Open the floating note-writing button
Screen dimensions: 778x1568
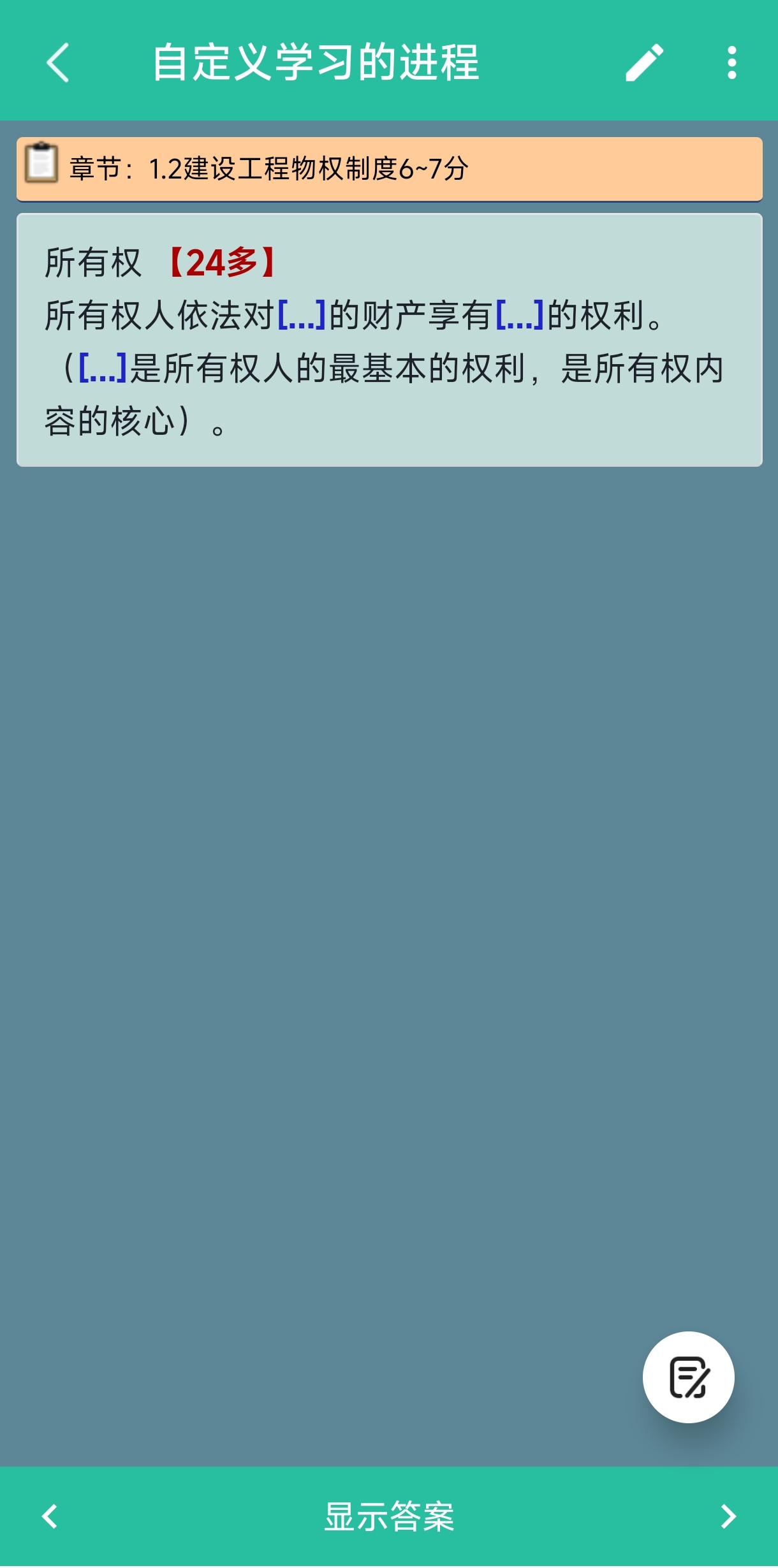click(688, 1377)
